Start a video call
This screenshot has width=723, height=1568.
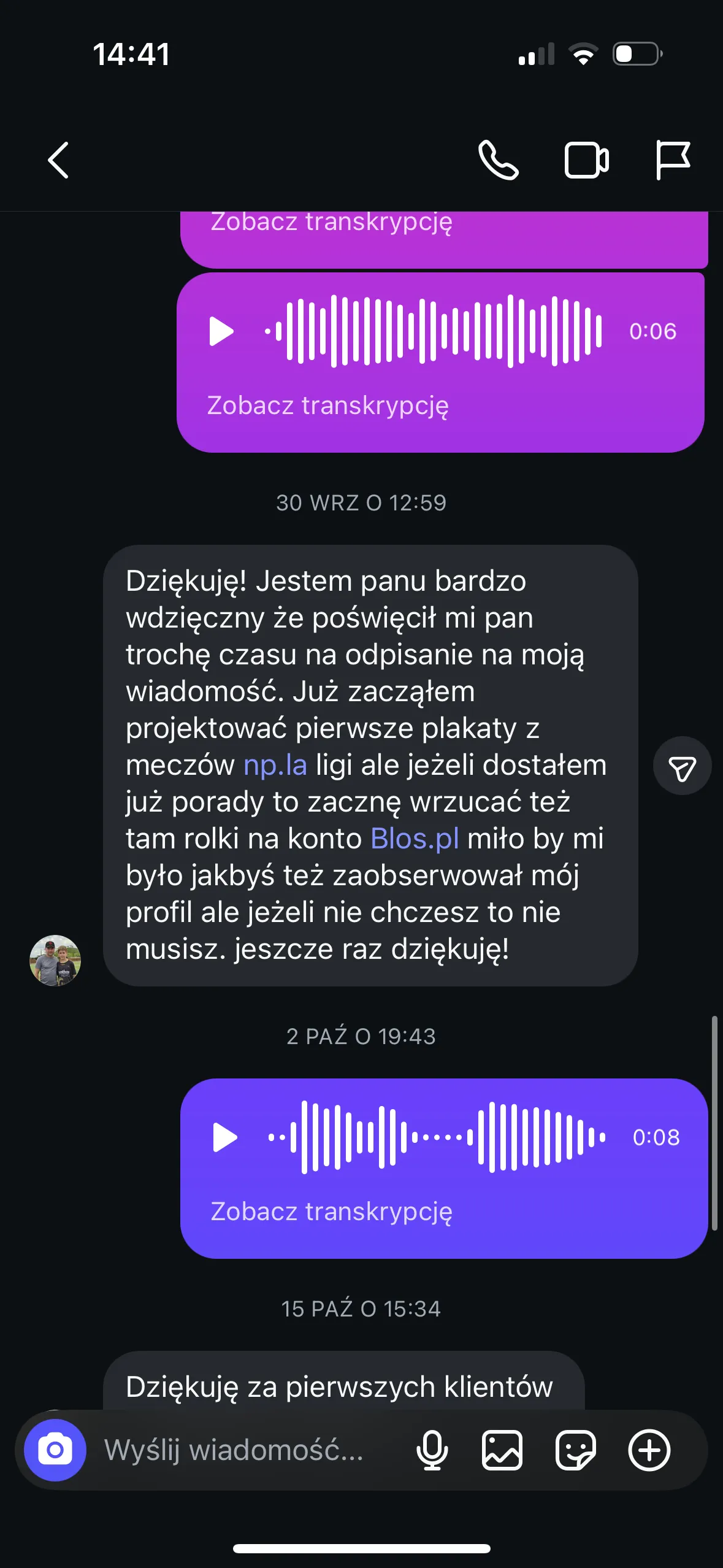(x=586, y=161)
